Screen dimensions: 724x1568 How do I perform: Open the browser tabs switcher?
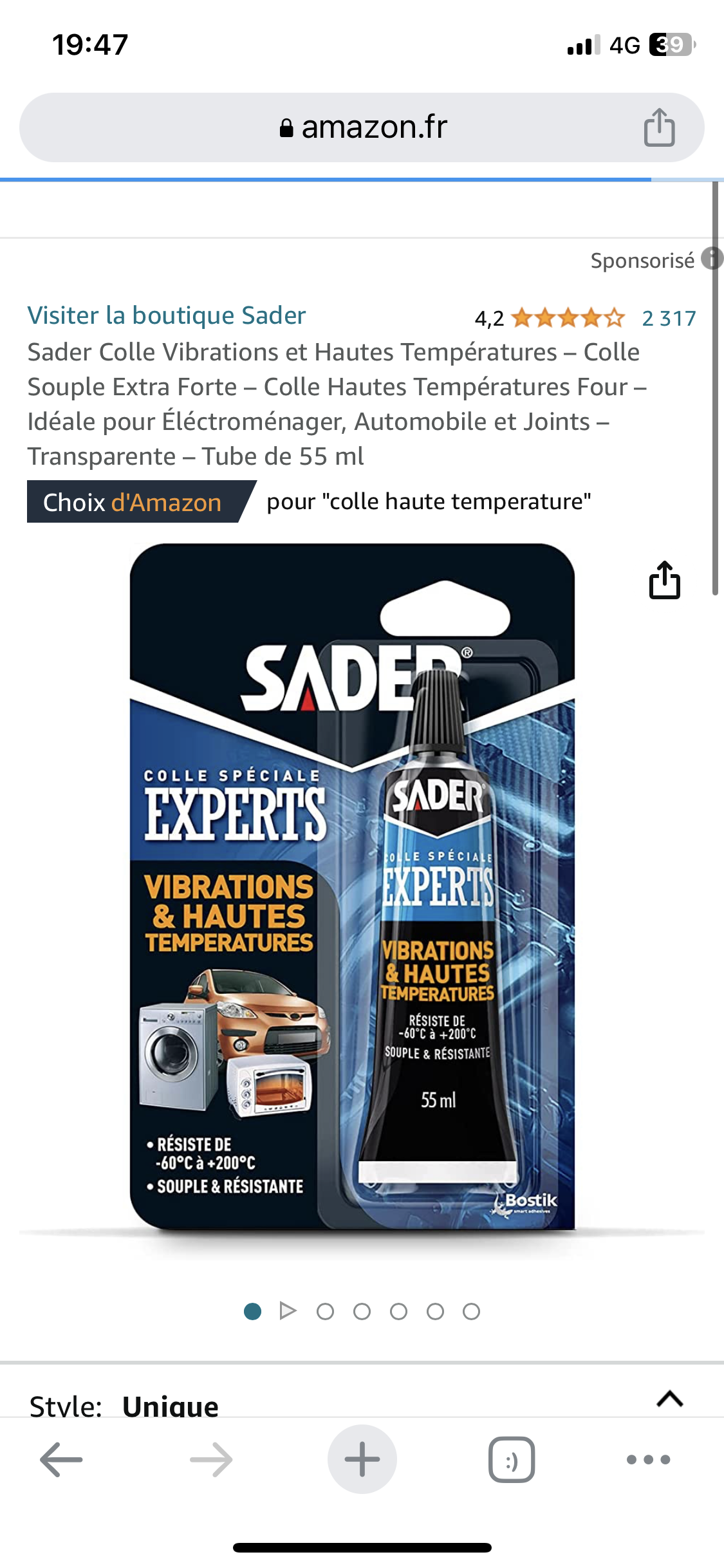pyautogui.click(x=512, y=1459)
